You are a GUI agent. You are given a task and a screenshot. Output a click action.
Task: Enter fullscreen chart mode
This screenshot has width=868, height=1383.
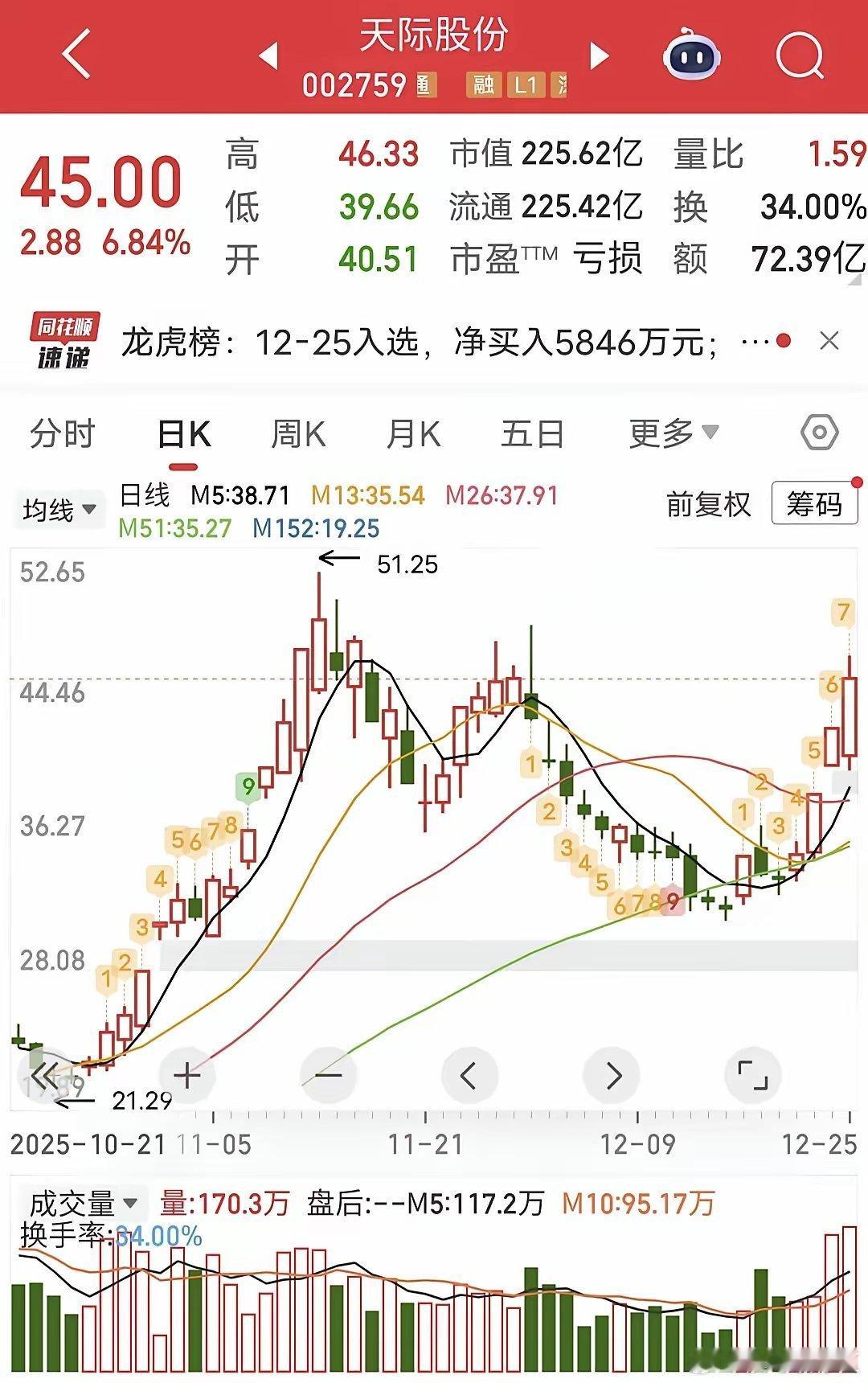pos(752,1075)
